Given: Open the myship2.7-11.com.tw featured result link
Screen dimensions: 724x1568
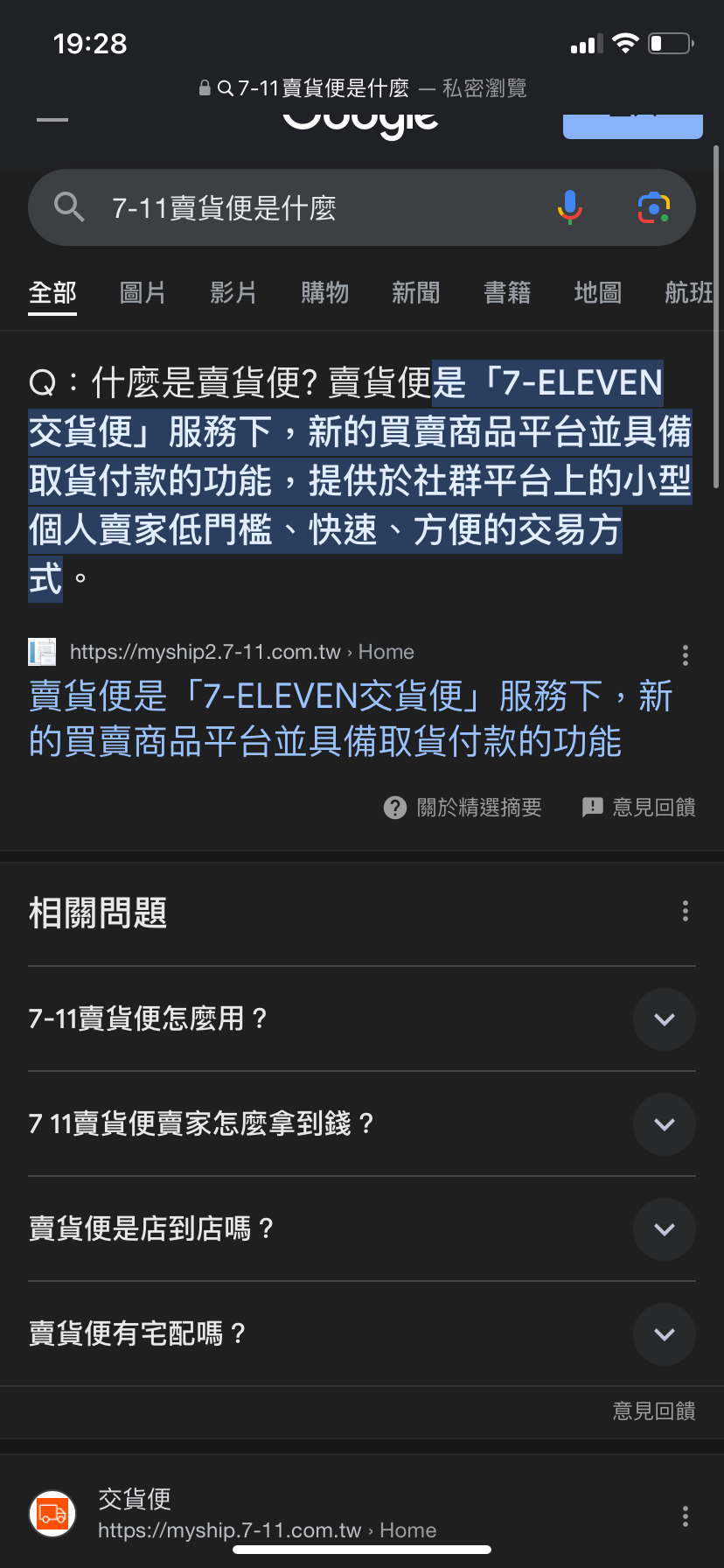Looking at the screenshot, I should pyautogui.click(x=350, y=717).
